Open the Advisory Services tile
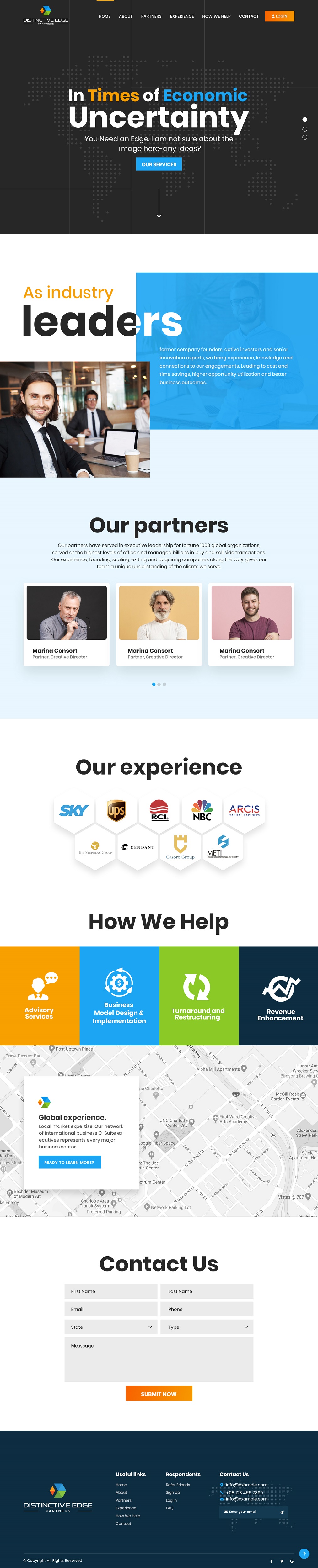The height and width of the screenshot is (1568, 318). pos(40,995)
